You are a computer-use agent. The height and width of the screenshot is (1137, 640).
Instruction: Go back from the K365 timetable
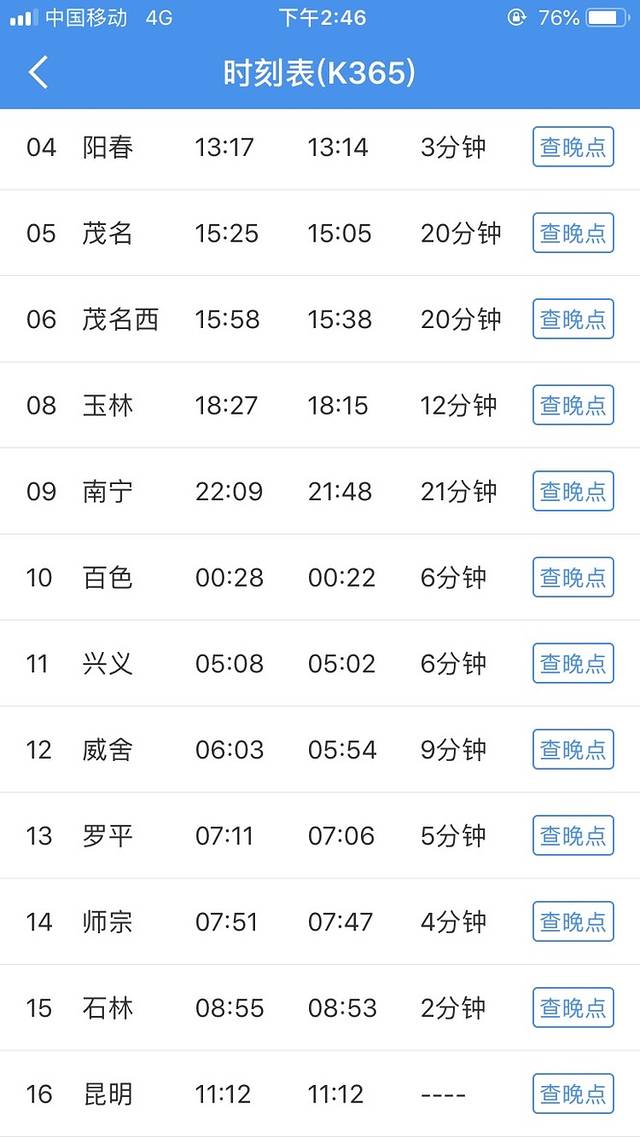pos(38,73)
